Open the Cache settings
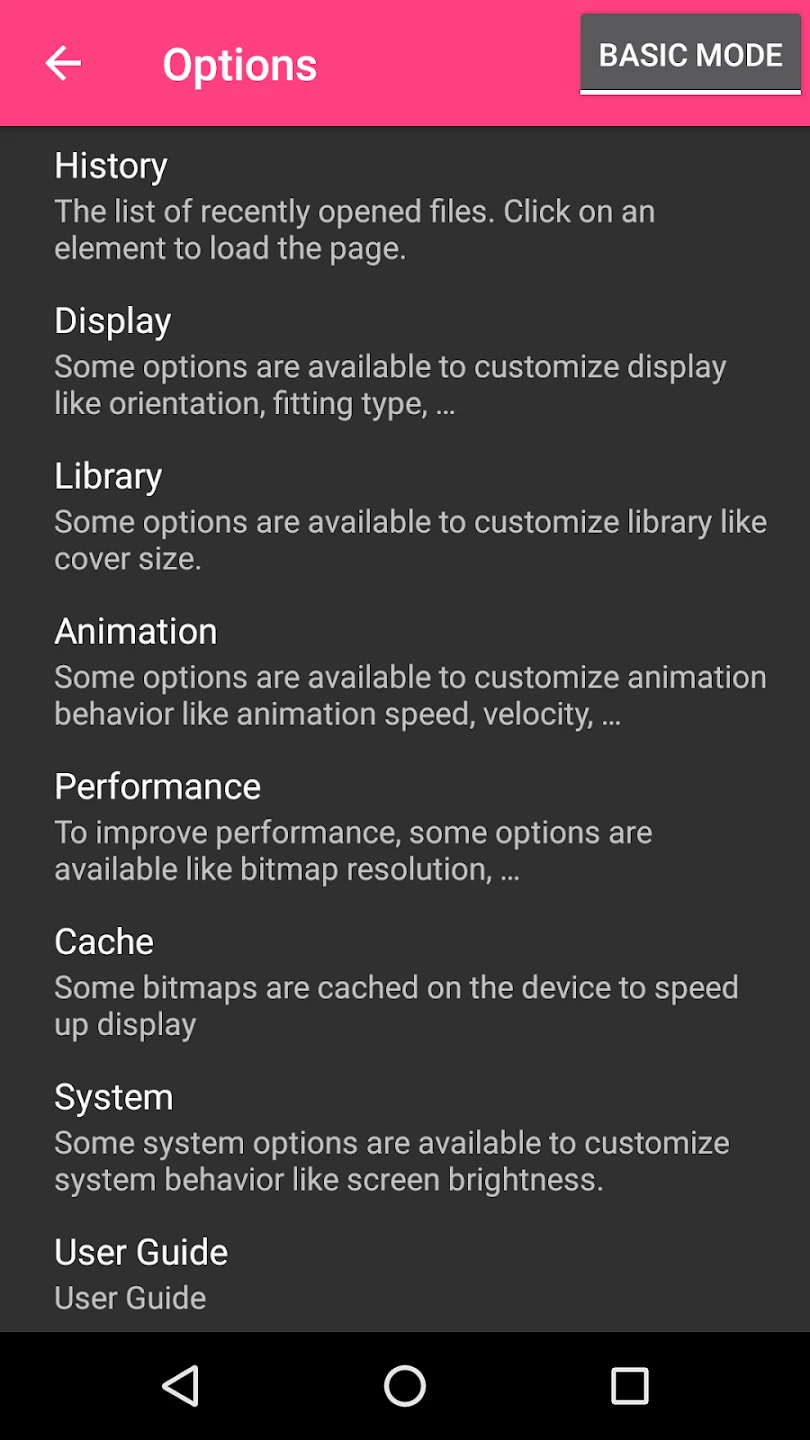 pos(404,980)
